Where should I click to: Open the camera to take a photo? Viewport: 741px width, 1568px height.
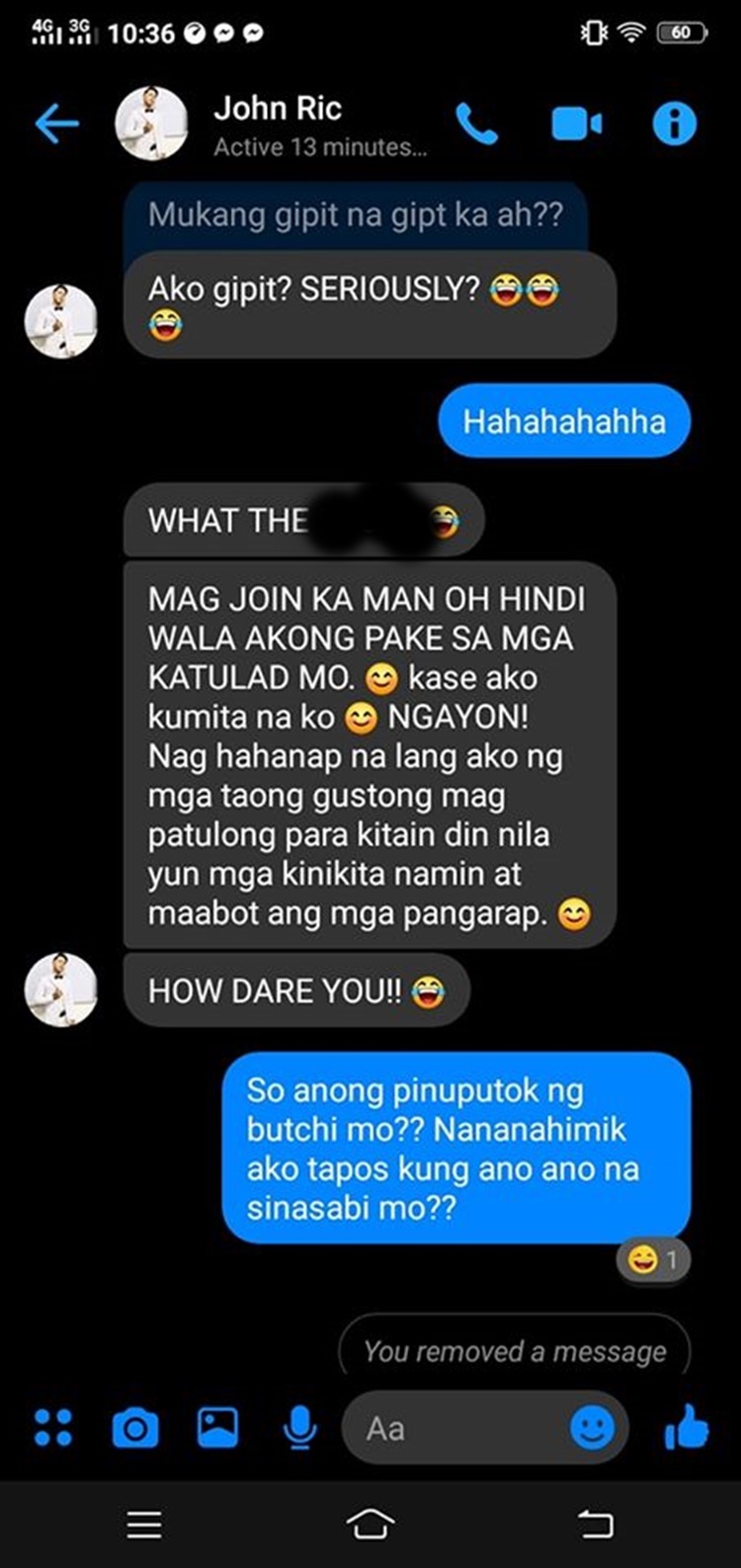pos(135,1428)
